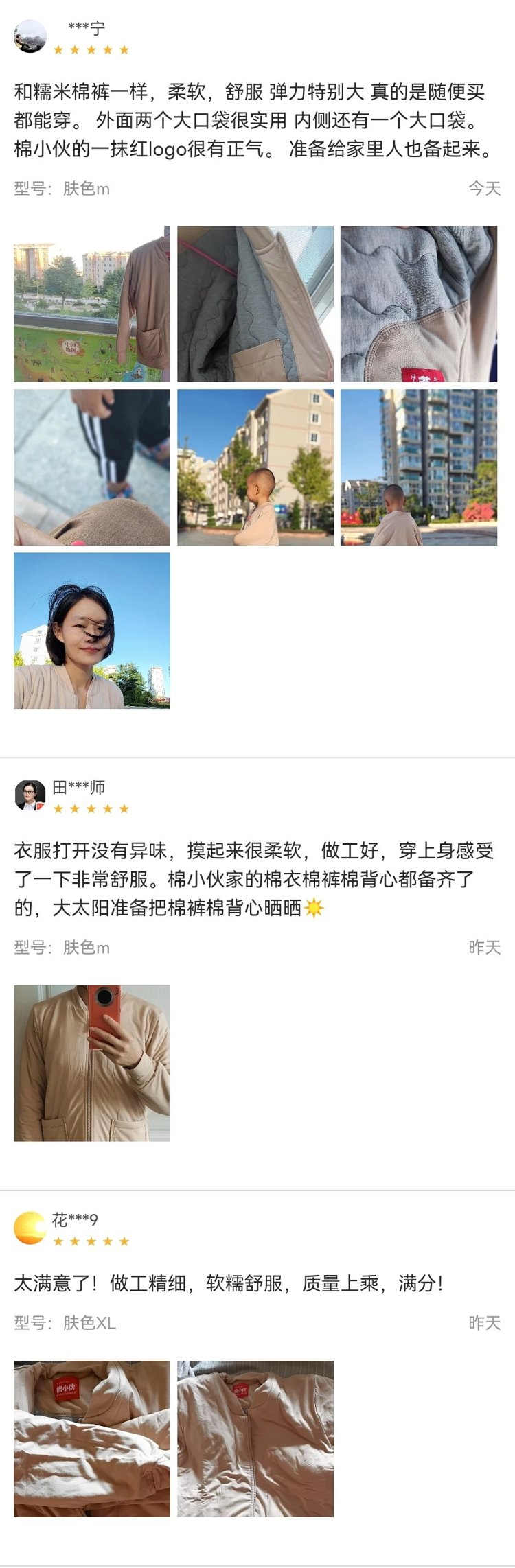Open 田***师's profile avatar
This screenshot has width=515, height=1568.
coord(30,796)
